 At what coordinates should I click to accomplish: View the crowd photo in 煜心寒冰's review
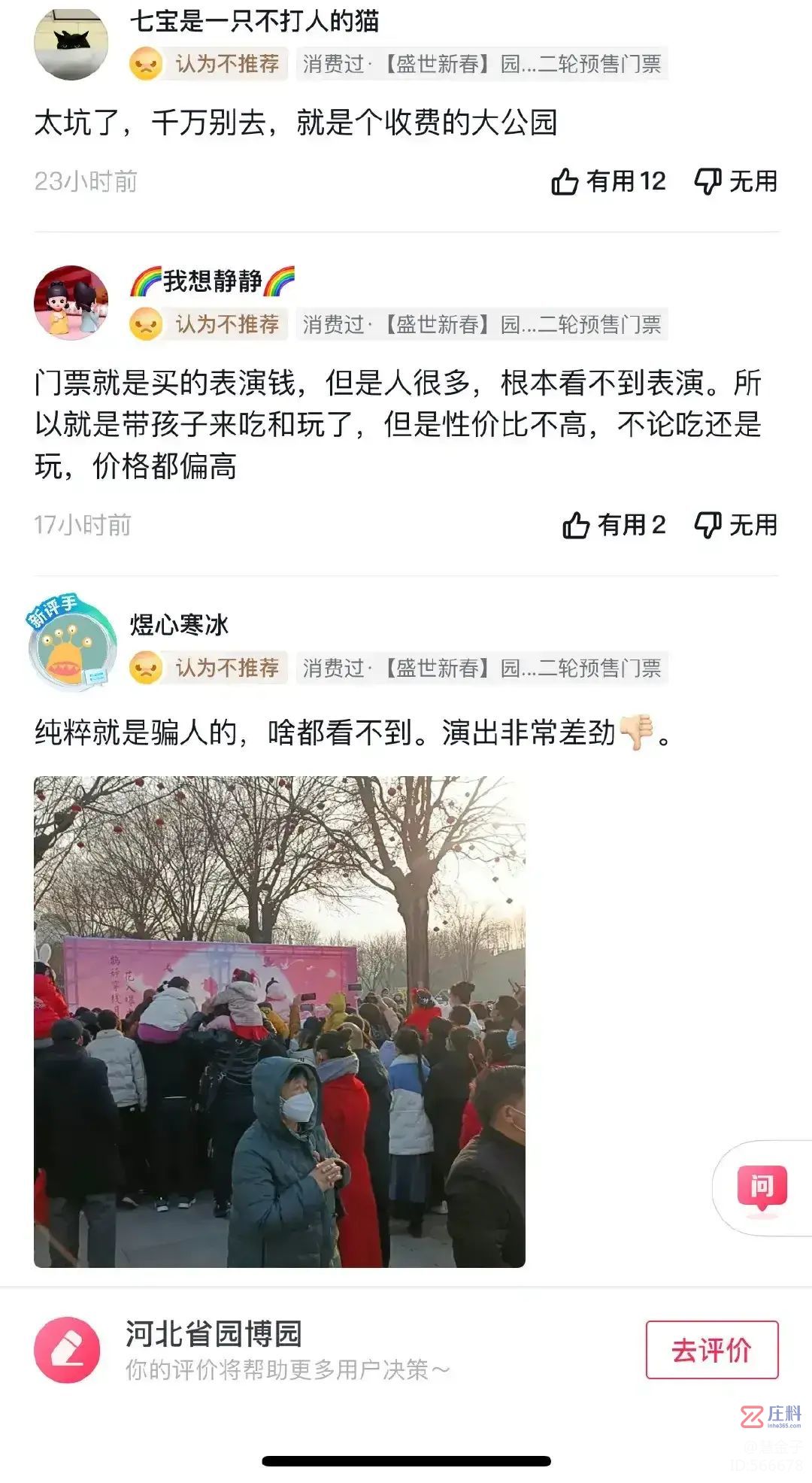pyautogui.click(x=279, y=1021)
